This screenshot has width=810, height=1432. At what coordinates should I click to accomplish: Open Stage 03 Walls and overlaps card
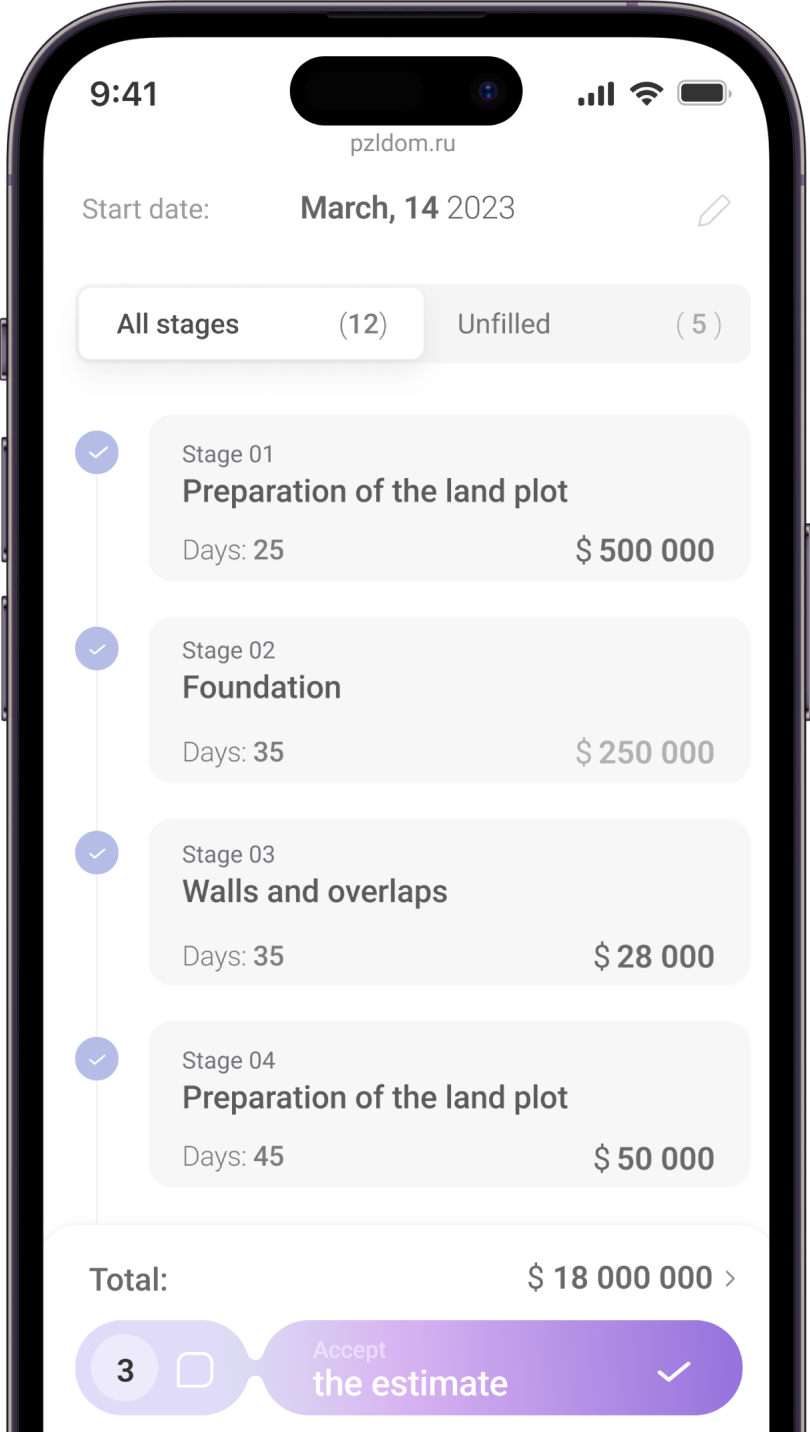[449, 902]
